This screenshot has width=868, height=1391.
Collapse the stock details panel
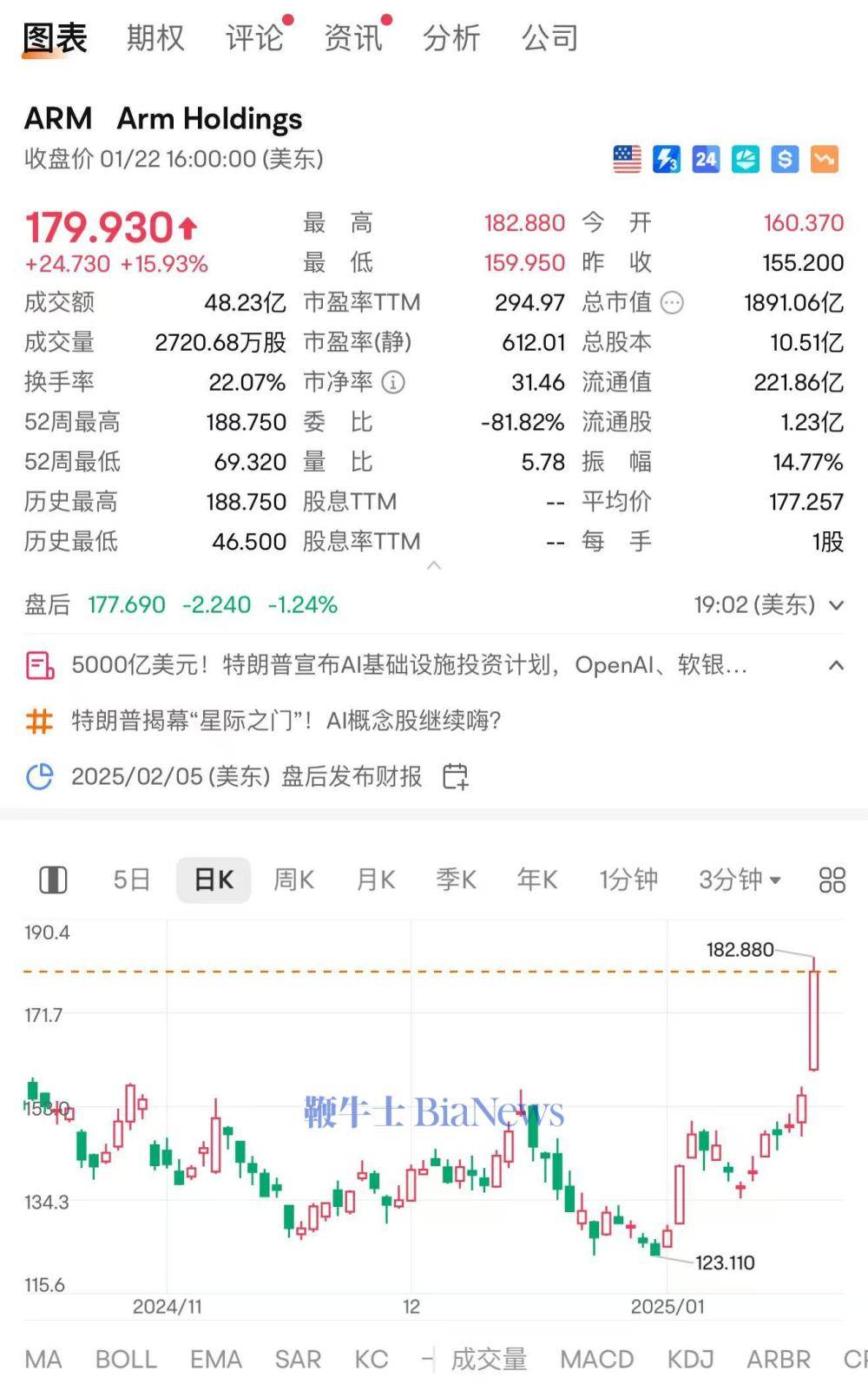pos(434,566)
